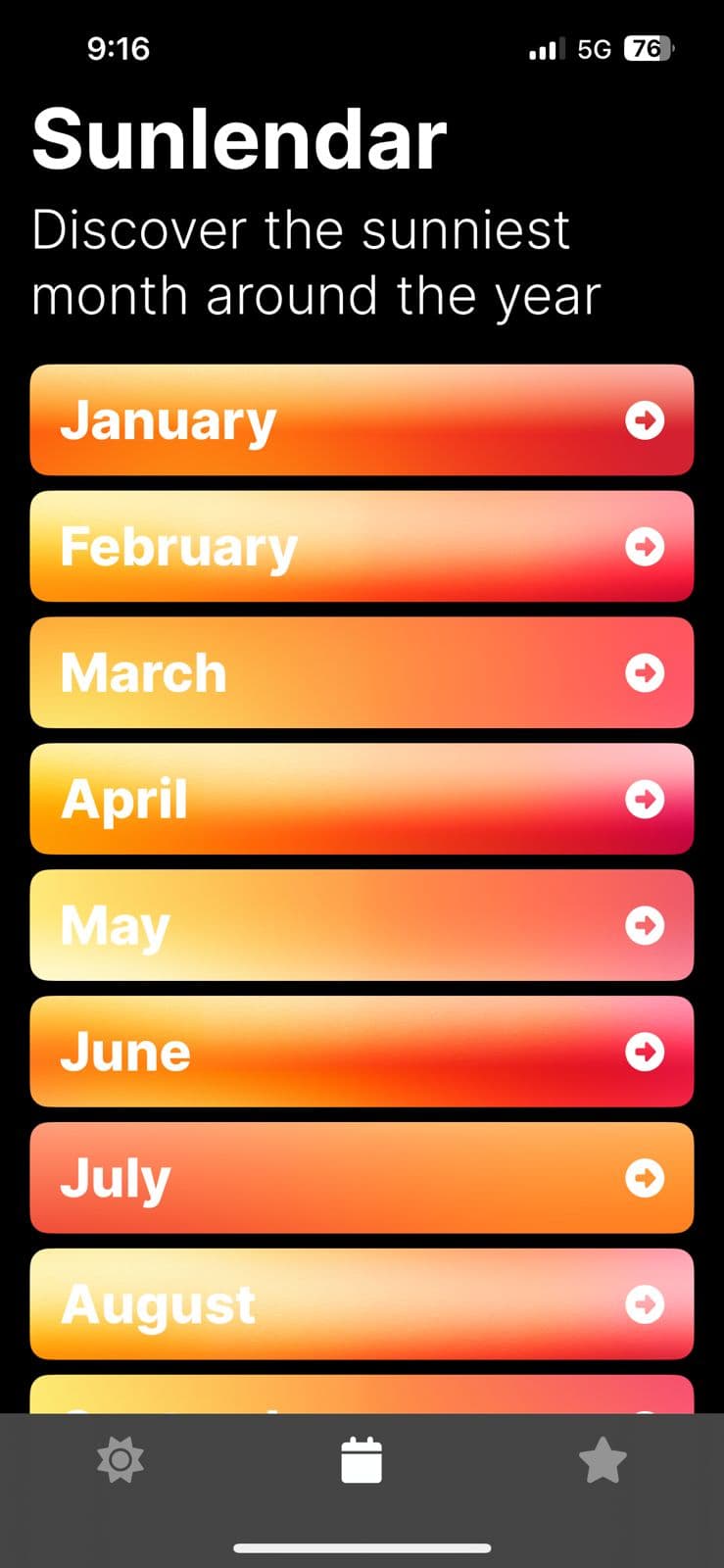Tap the arrow inside the February button
The width and height of the screenshot is (724, 1568).
(645, 546)
